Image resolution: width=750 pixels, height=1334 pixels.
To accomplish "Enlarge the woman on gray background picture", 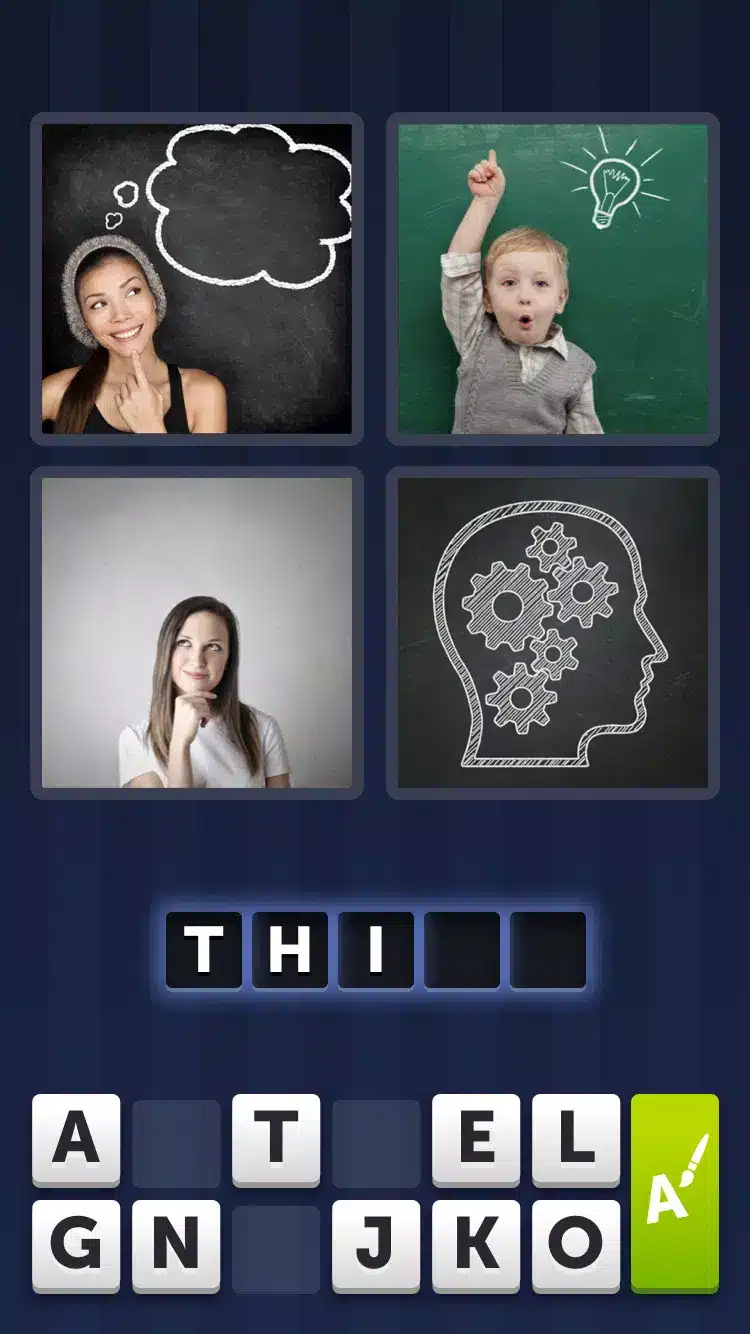I will click(197, 633).
